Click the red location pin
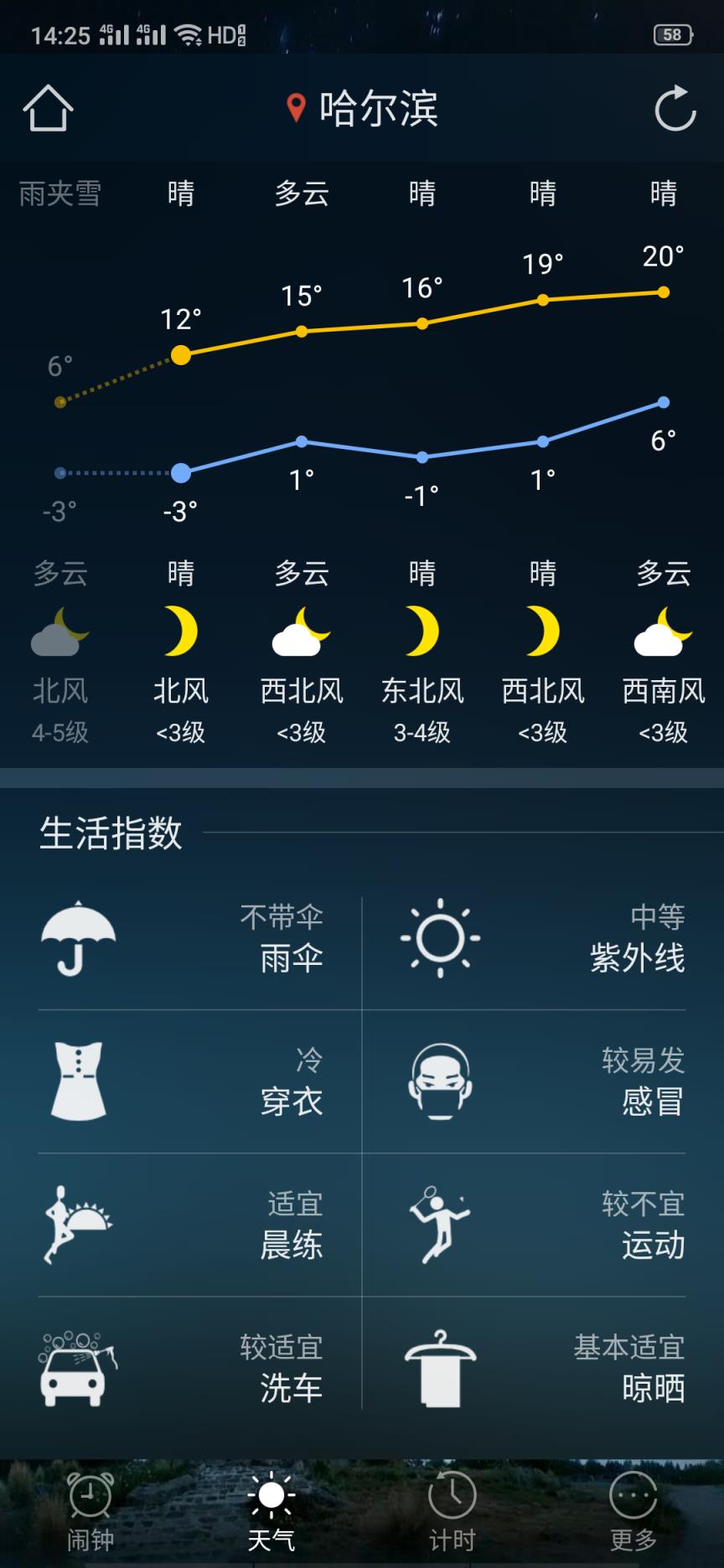The image size is (724, 1568). tap(294, 107)
